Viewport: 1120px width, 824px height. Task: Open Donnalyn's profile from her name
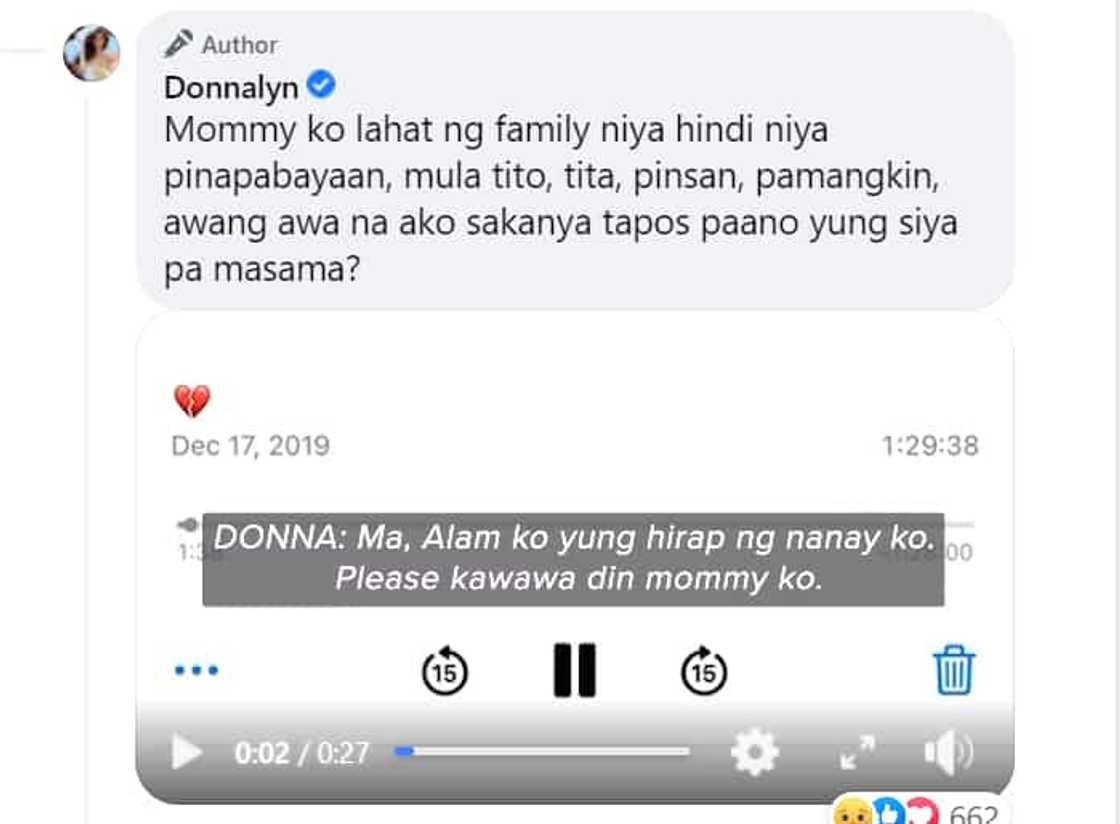pos(231,88)
